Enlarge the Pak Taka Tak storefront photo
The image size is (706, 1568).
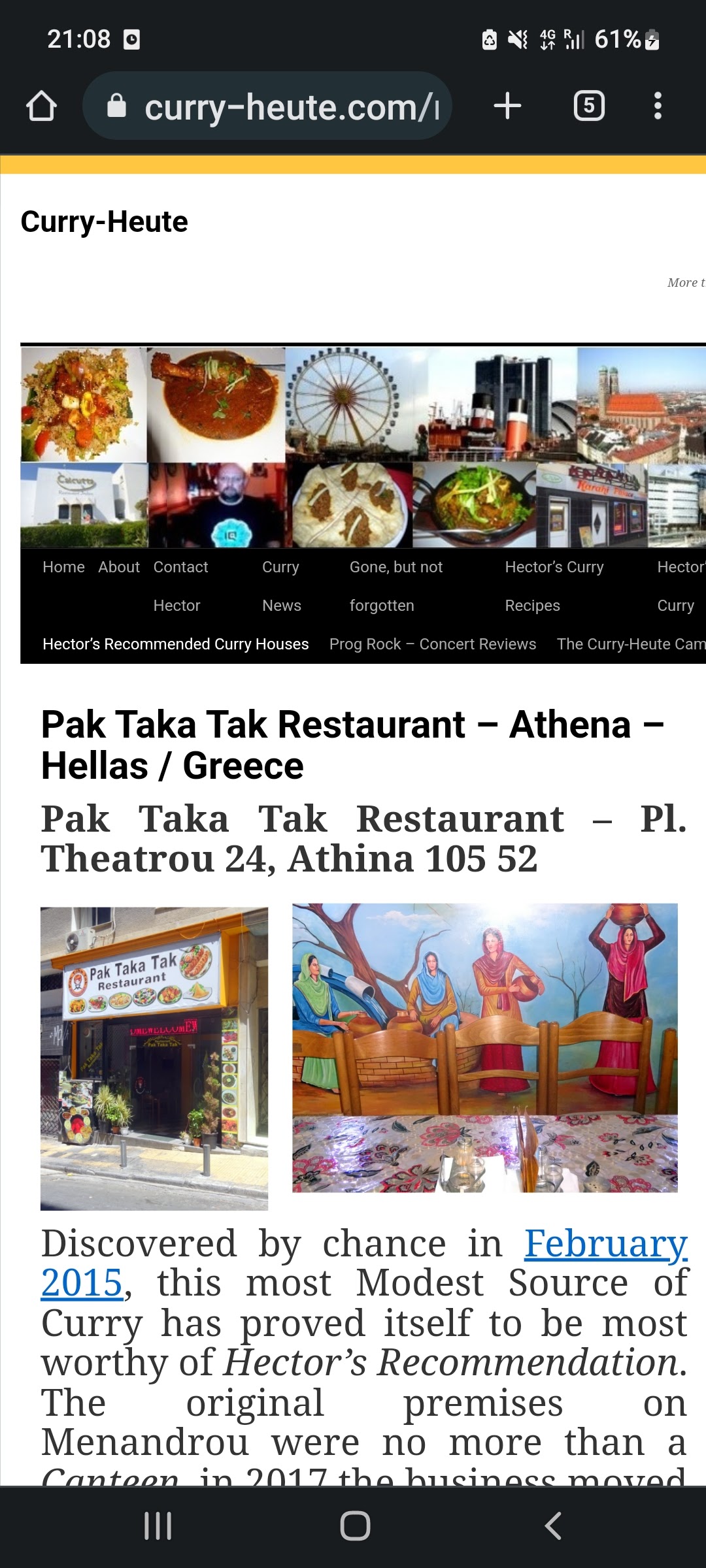[154, 1058]
